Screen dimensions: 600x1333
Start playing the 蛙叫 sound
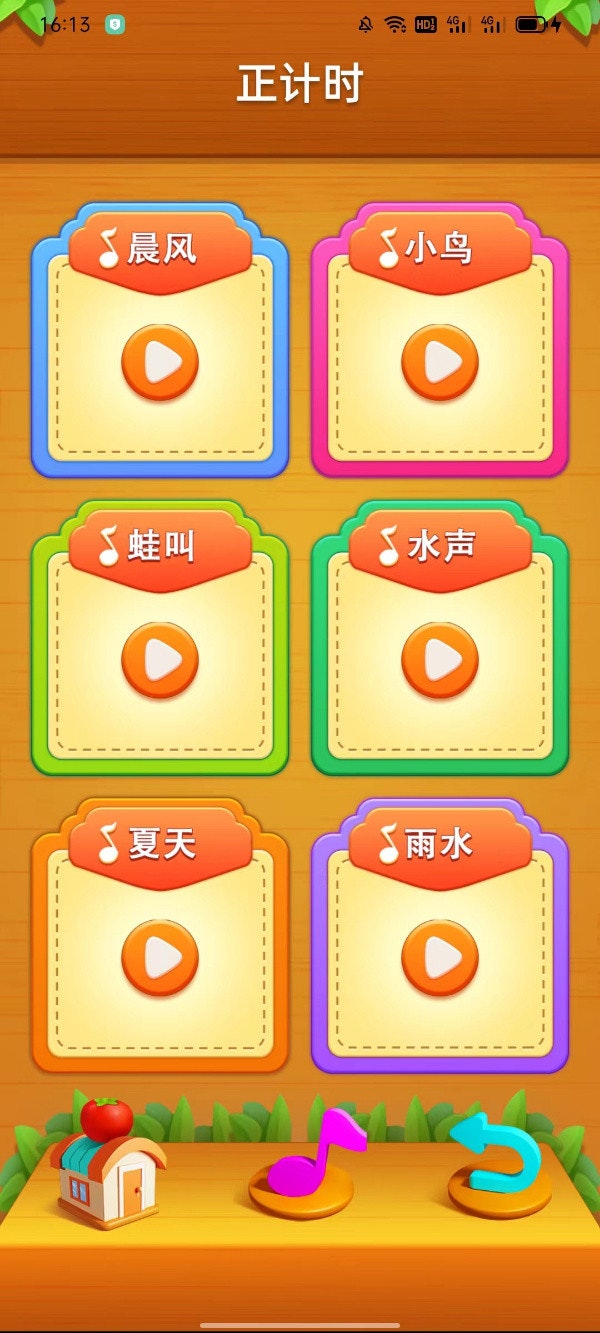(x=160, y=660)
